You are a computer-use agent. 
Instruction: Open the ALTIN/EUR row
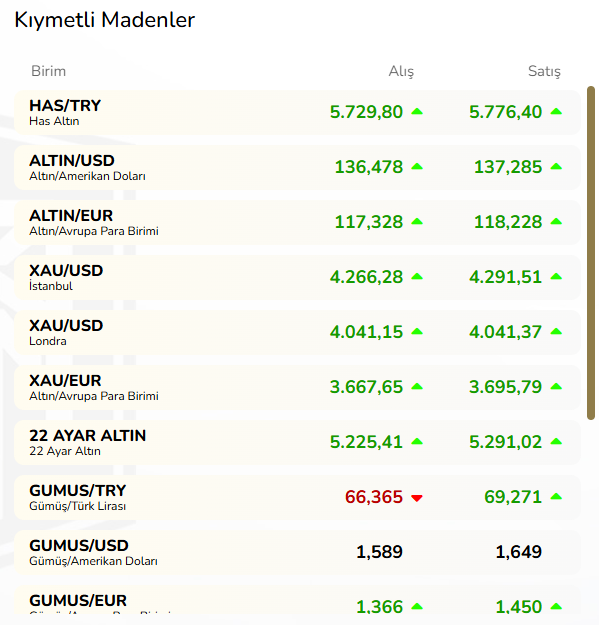point(297,222)
